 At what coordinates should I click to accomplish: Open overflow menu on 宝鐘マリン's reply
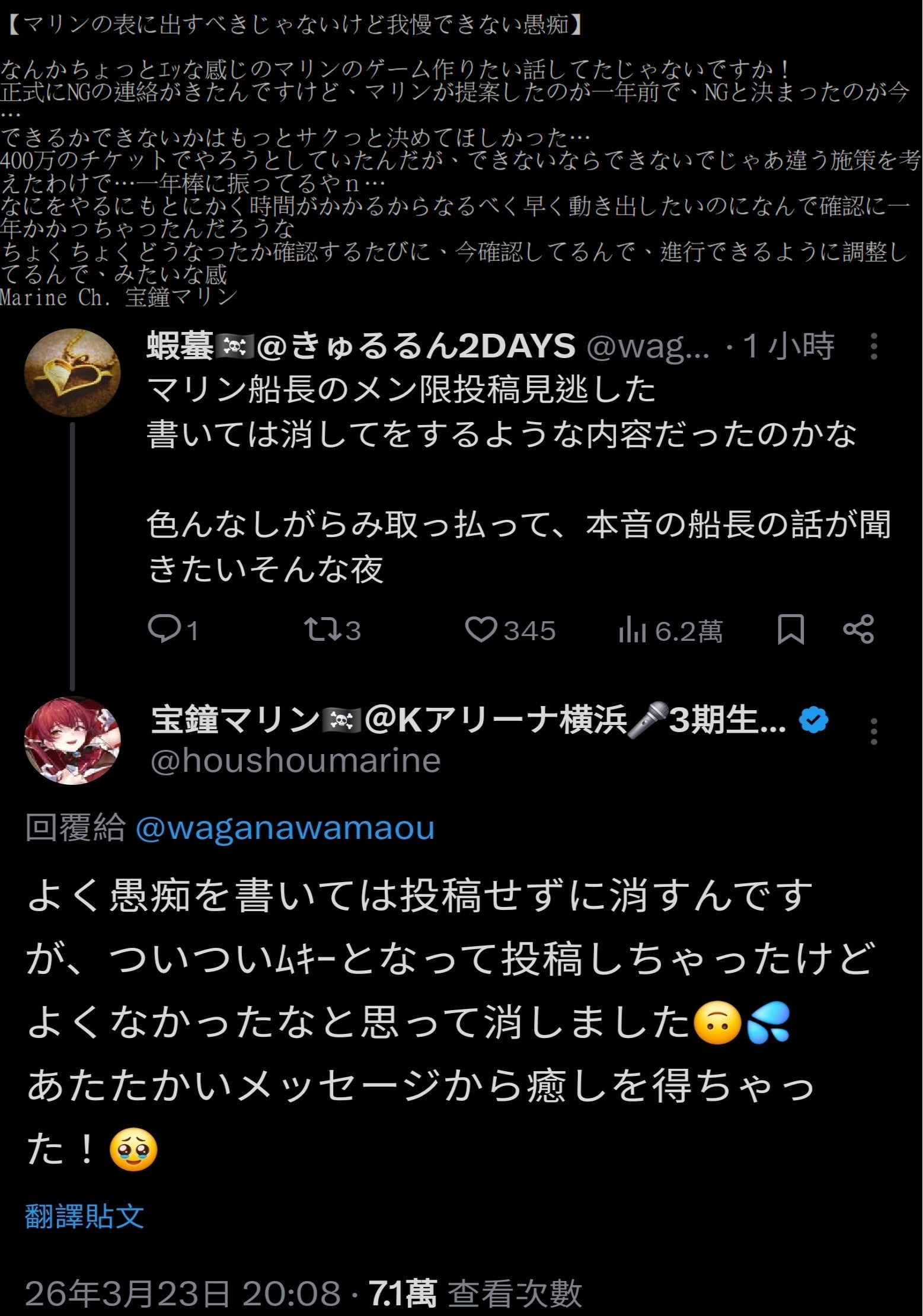tap(873, 732)
